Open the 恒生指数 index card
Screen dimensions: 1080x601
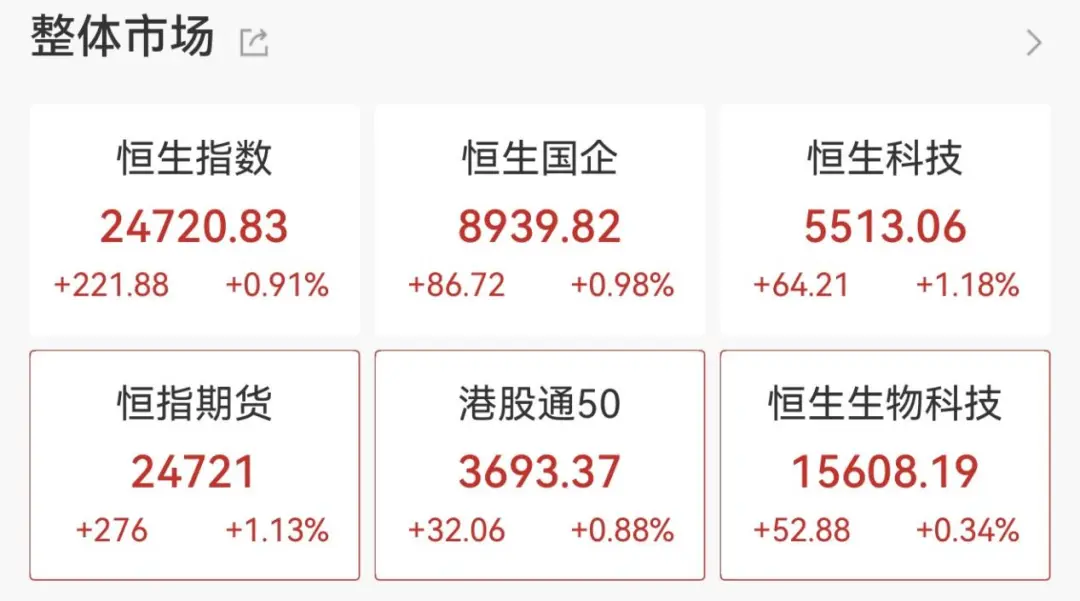(194, 220)
